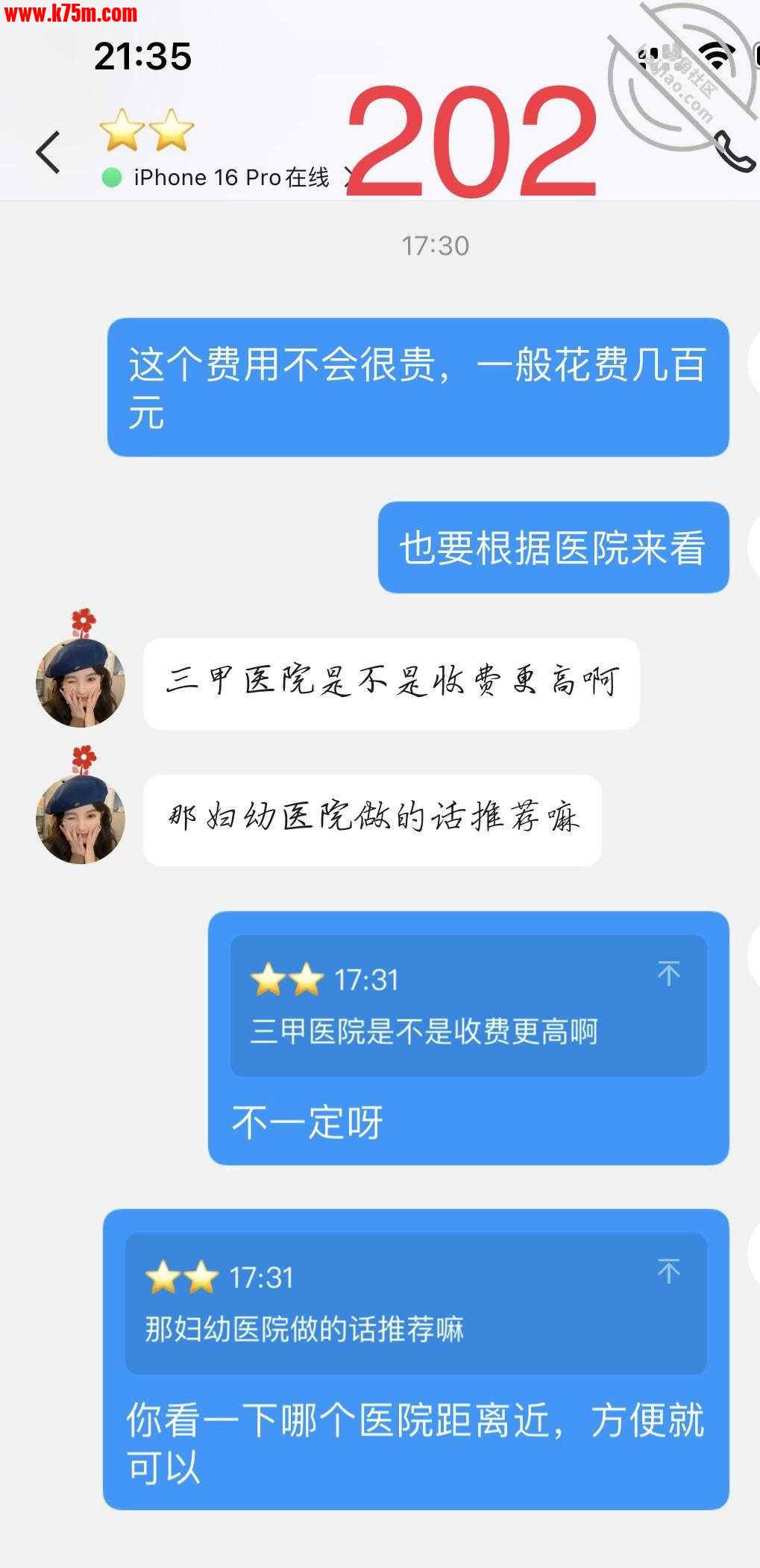The width and height of the screenshot is (760, 1568).
Task: Go back from this chat
Action: pos(48,152)
